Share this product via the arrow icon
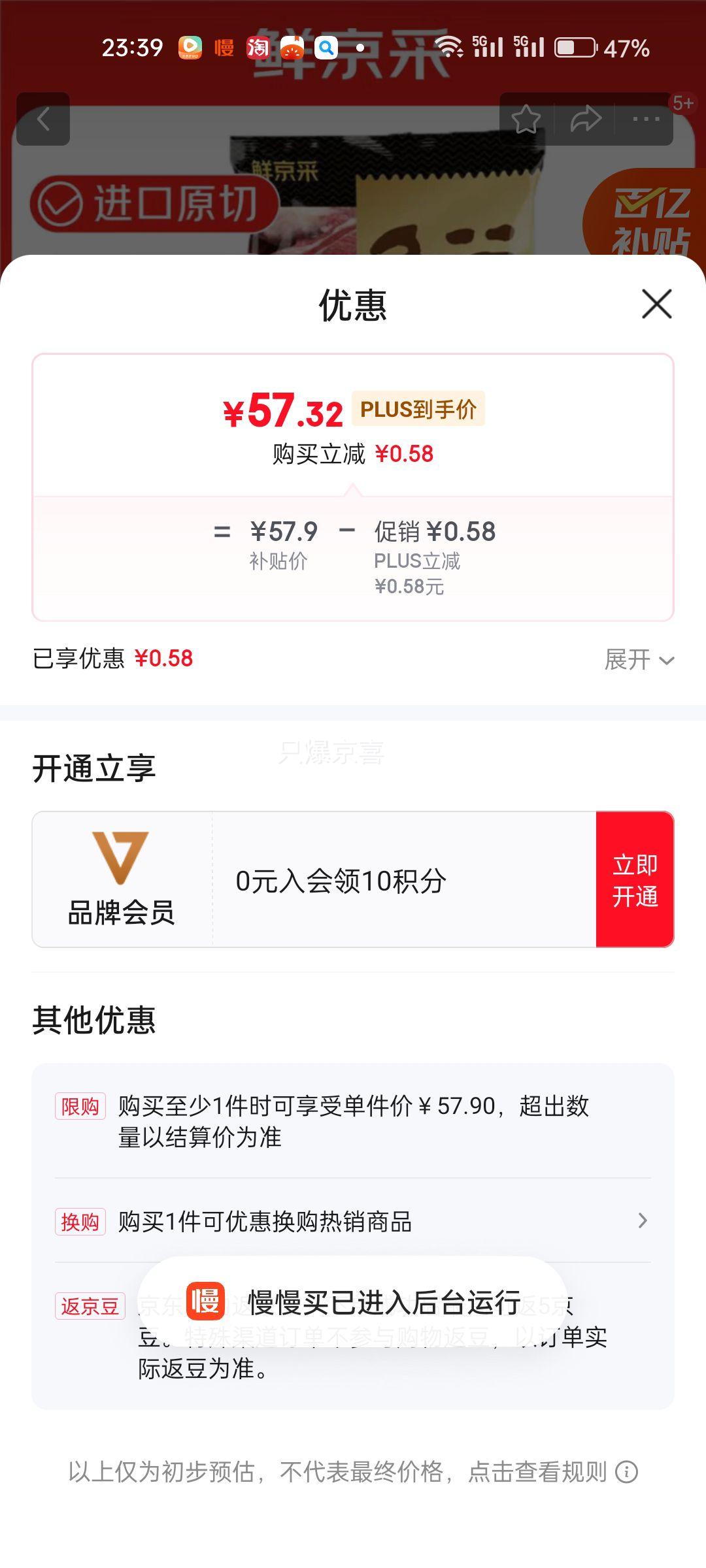The width and height of the screenshot is (706, 1568). pyautogui.click(x=586, y=120)
